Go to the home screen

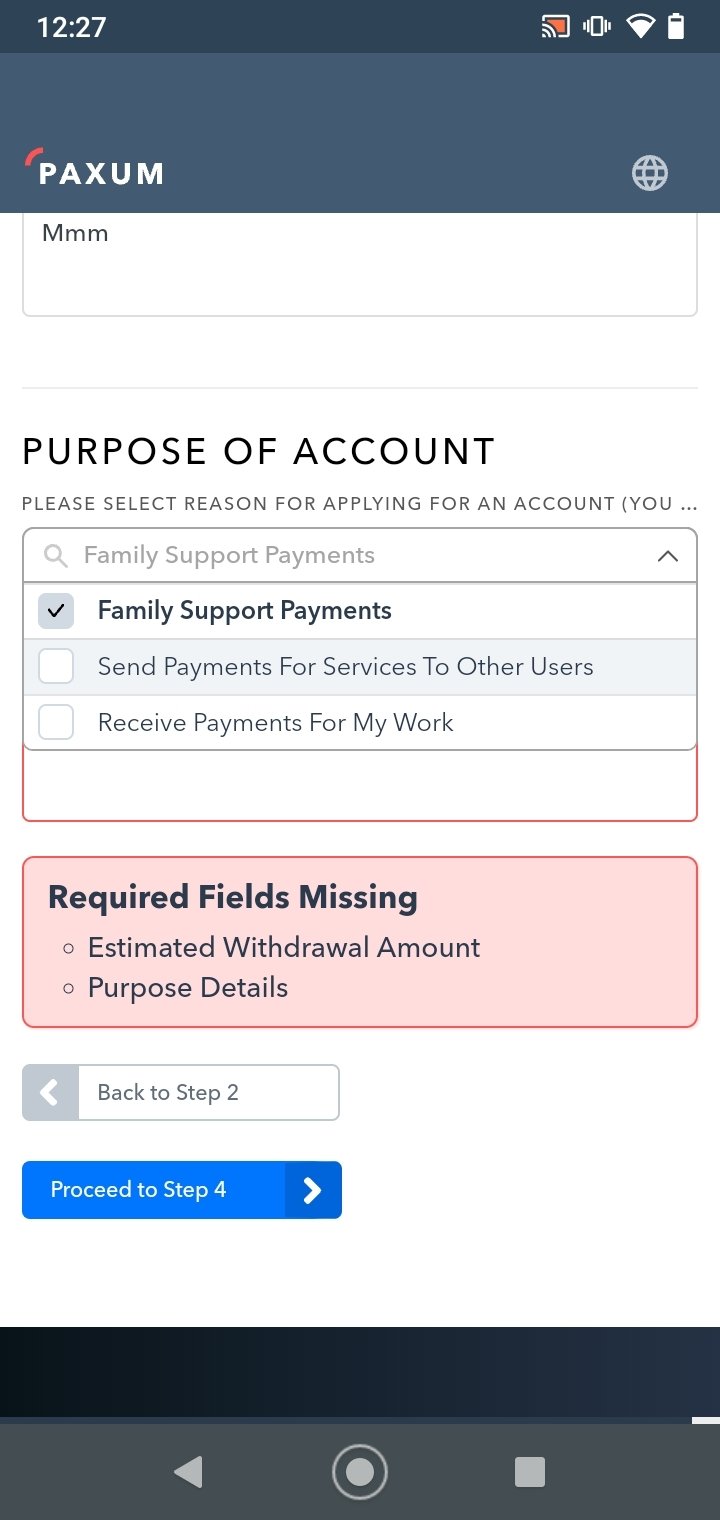point(360,1471)
